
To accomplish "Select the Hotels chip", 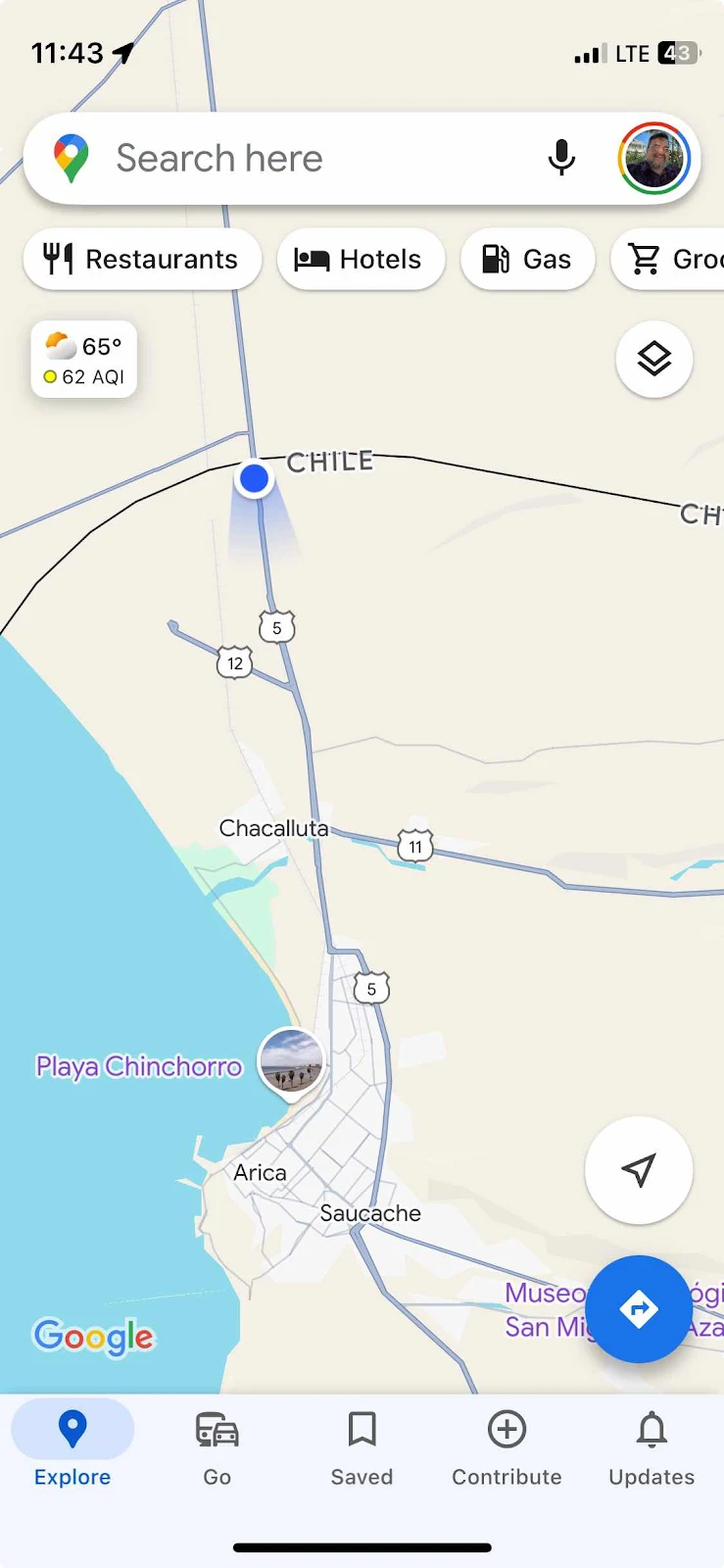I will coord(361,260).
